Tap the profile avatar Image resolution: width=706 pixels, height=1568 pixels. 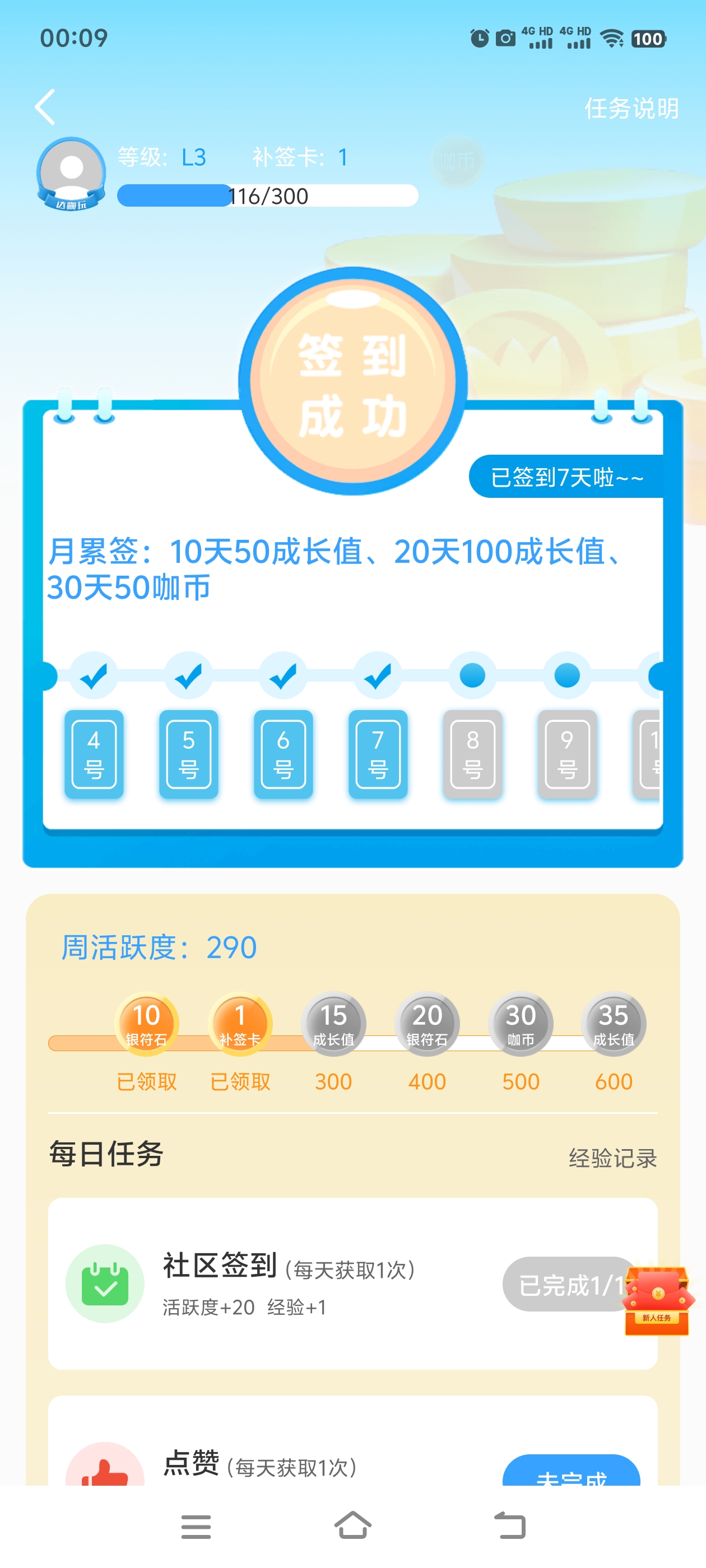71,173
